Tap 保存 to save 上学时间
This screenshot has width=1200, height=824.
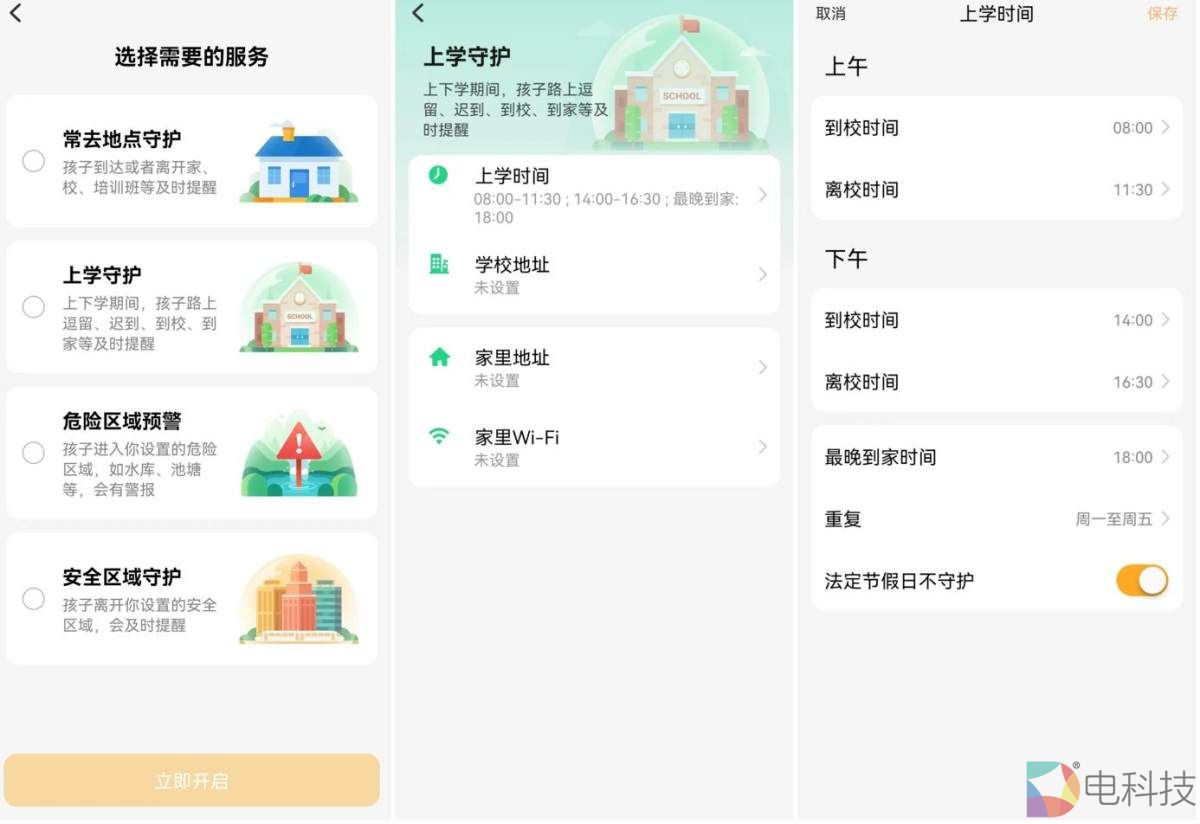[x=1162, y=14]
